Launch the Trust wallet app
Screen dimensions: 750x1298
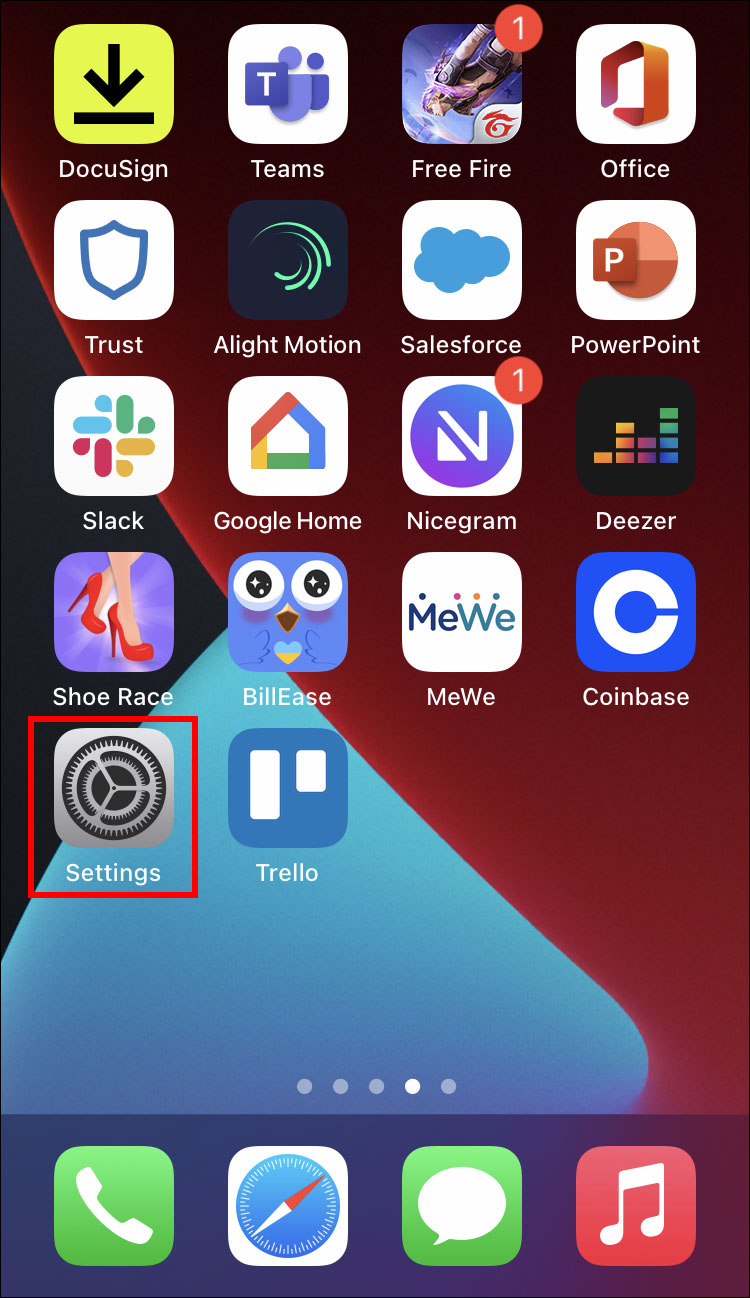click(x=113, y=260)
